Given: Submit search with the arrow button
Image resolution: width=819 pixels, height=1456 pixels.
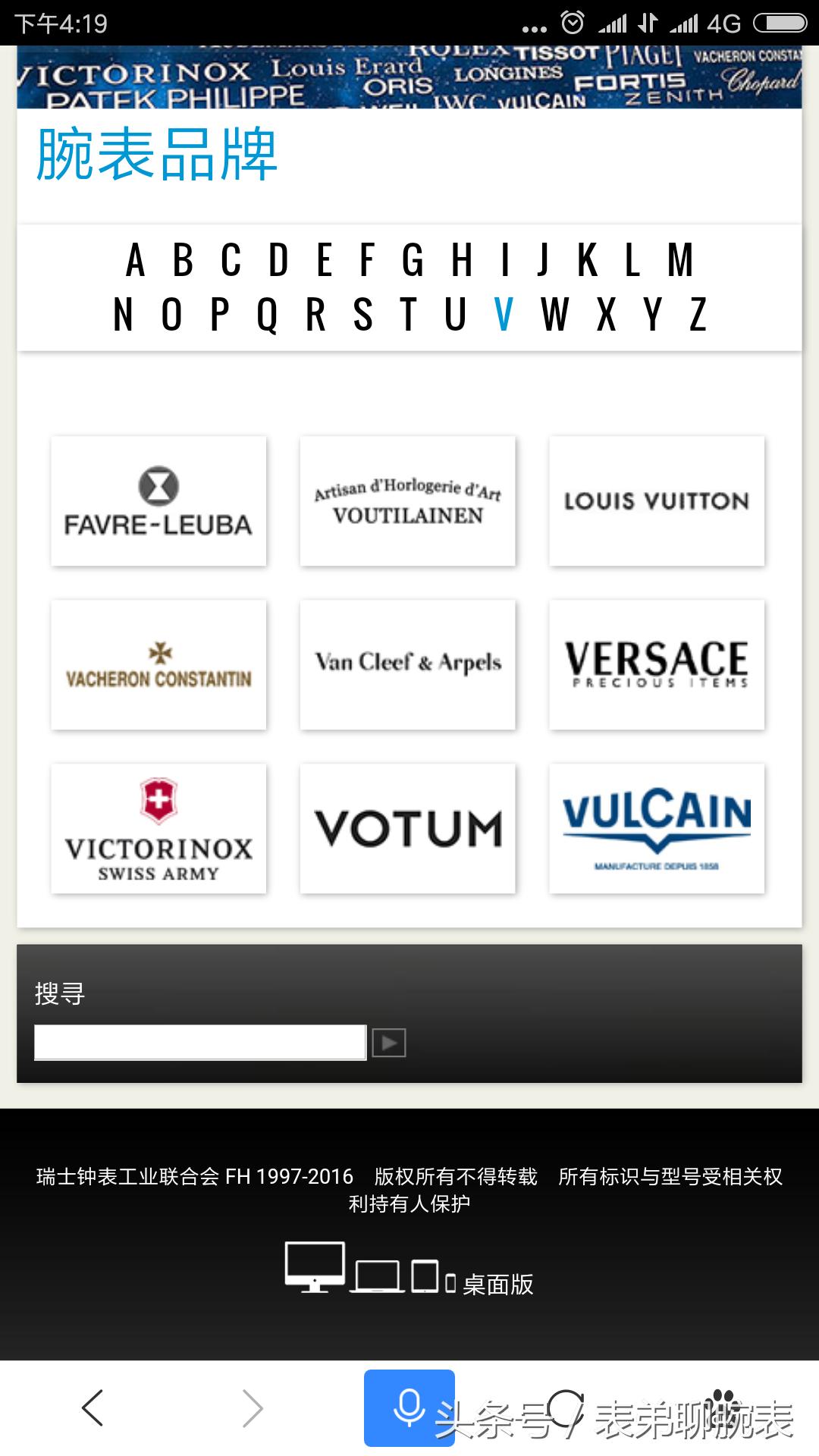Looking at the screenshot, I should (x=389, y=1043).
